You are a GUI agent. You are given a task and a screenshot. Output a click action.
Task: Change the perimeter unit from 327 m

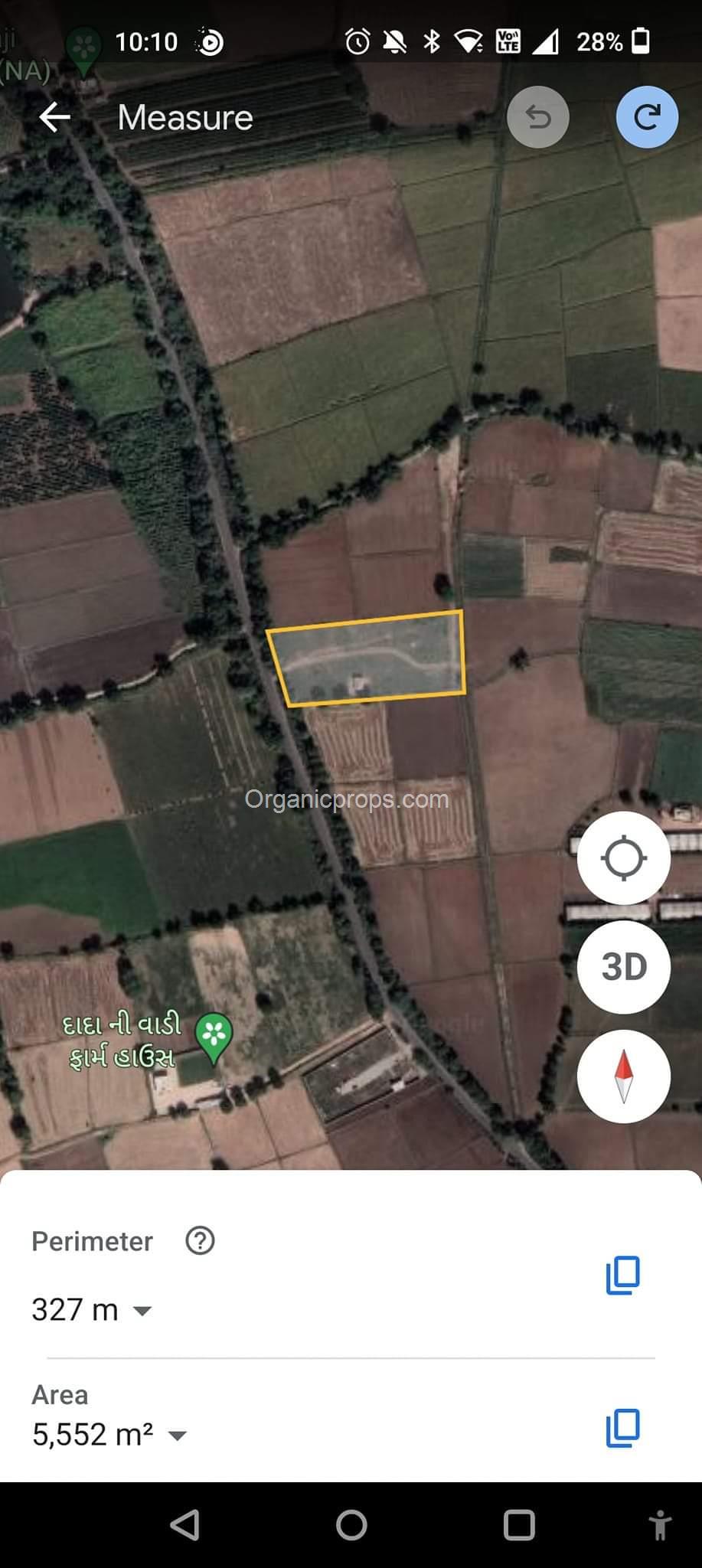tap(142, 1311)
